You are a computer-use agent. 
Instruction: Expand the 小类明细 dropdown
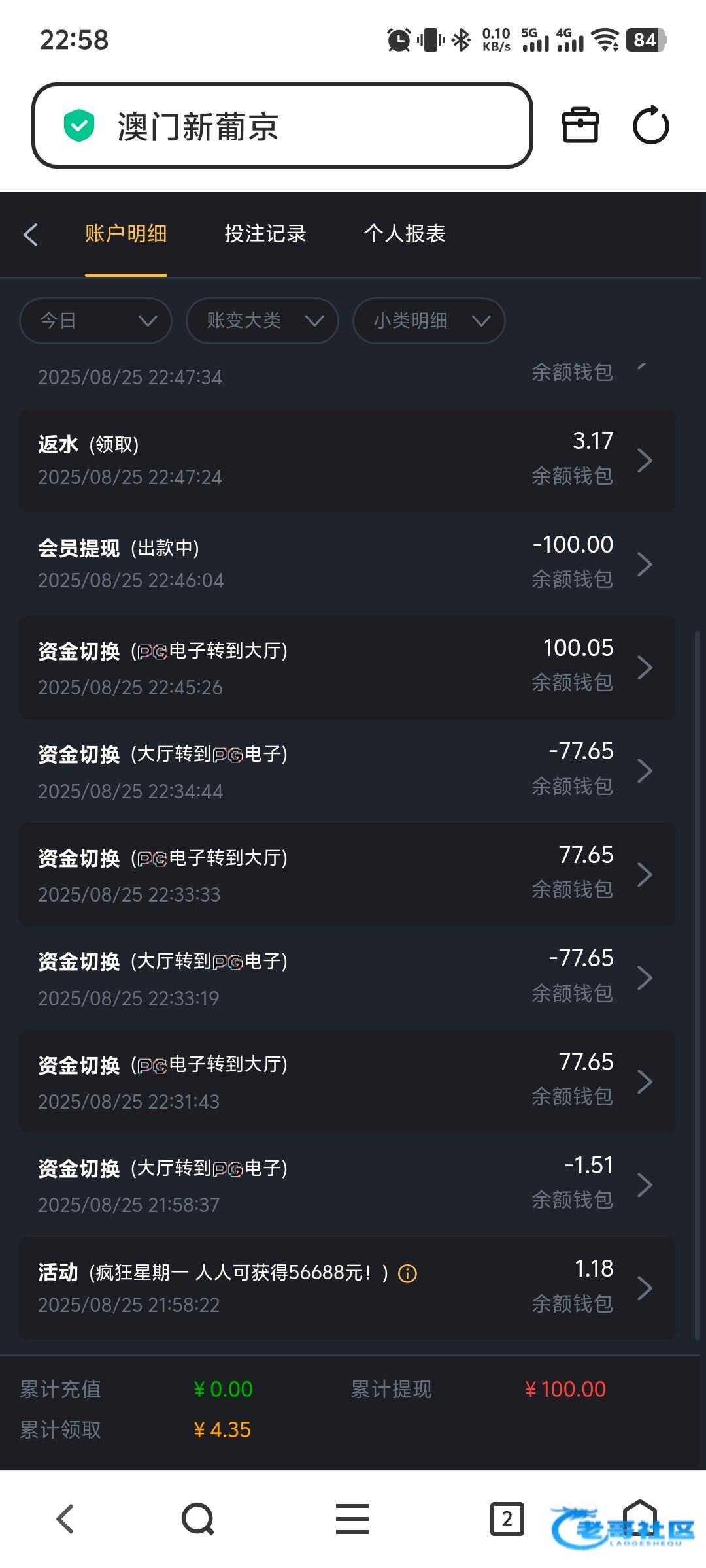click(429, 321)
